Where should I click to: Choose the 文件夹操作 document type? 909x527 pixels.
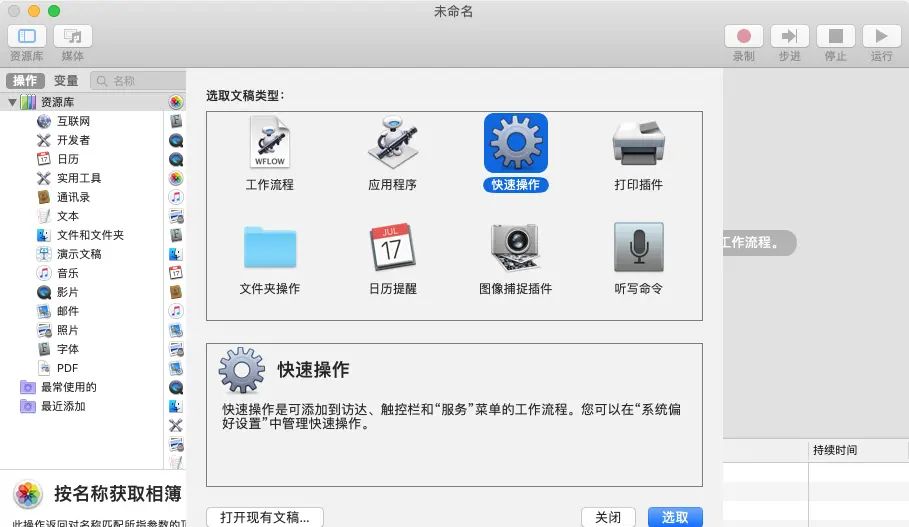(x=270, y=257)
